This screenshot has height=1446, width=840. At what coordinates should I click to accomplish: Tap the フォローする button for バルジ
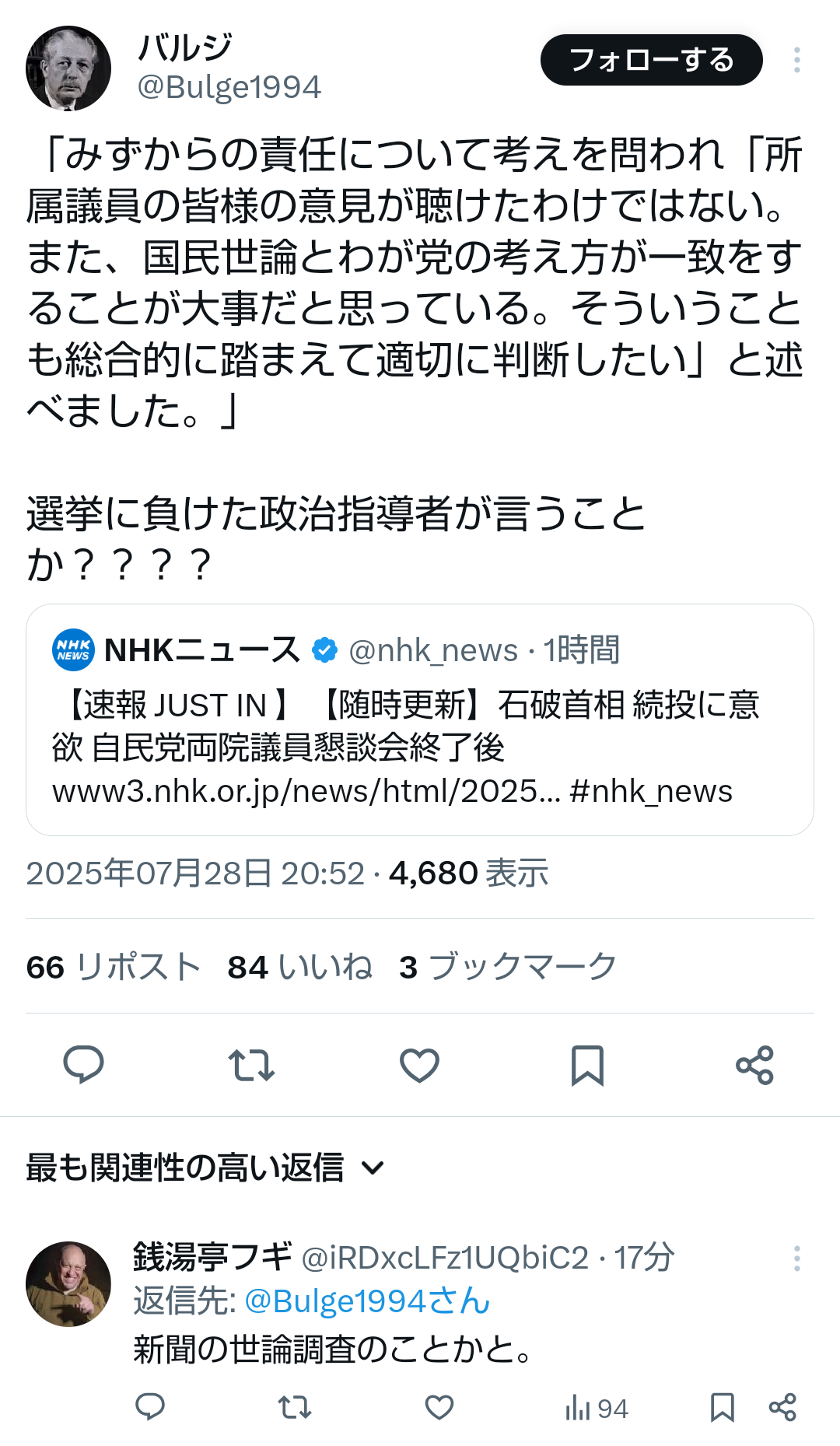tap(651, 60)
